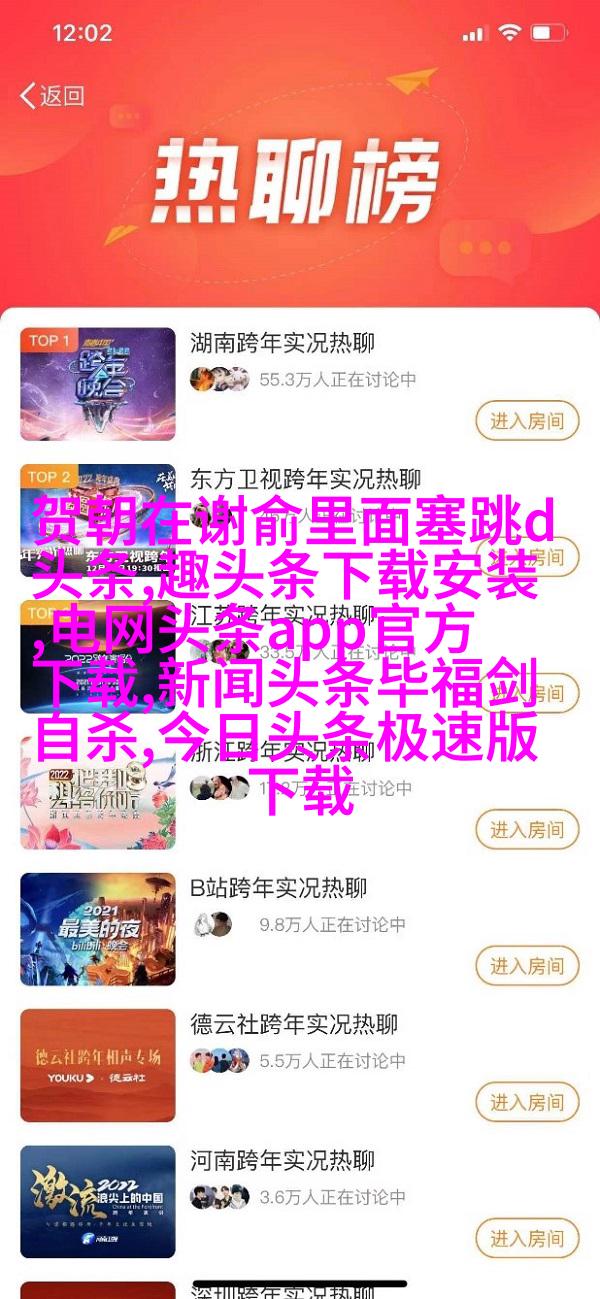600x1299 pixels.
Task: Enter the B站跨年实况热聊 room
Action: point(527,966)
